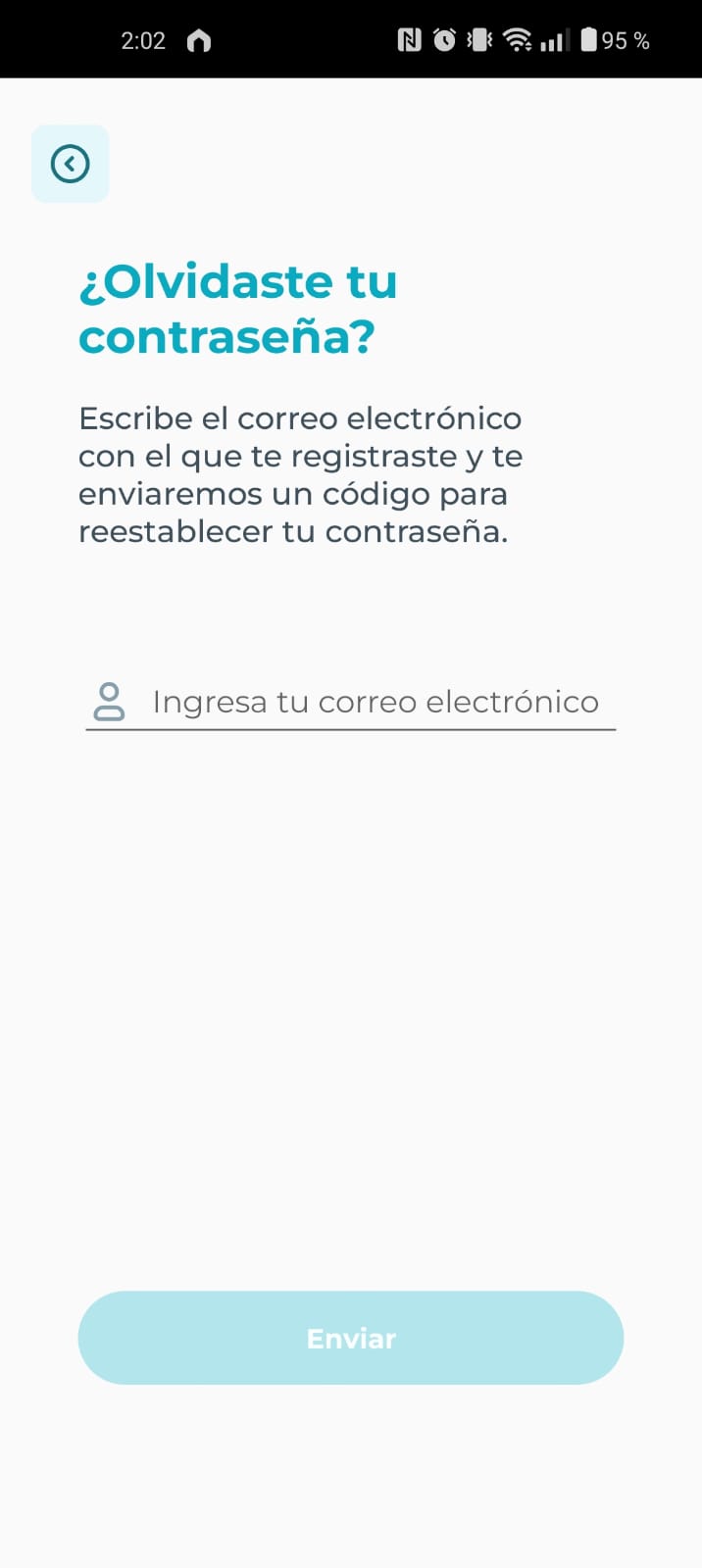Go back using the circled arrow icon
Screen dimensions: 702x1568
70,164
